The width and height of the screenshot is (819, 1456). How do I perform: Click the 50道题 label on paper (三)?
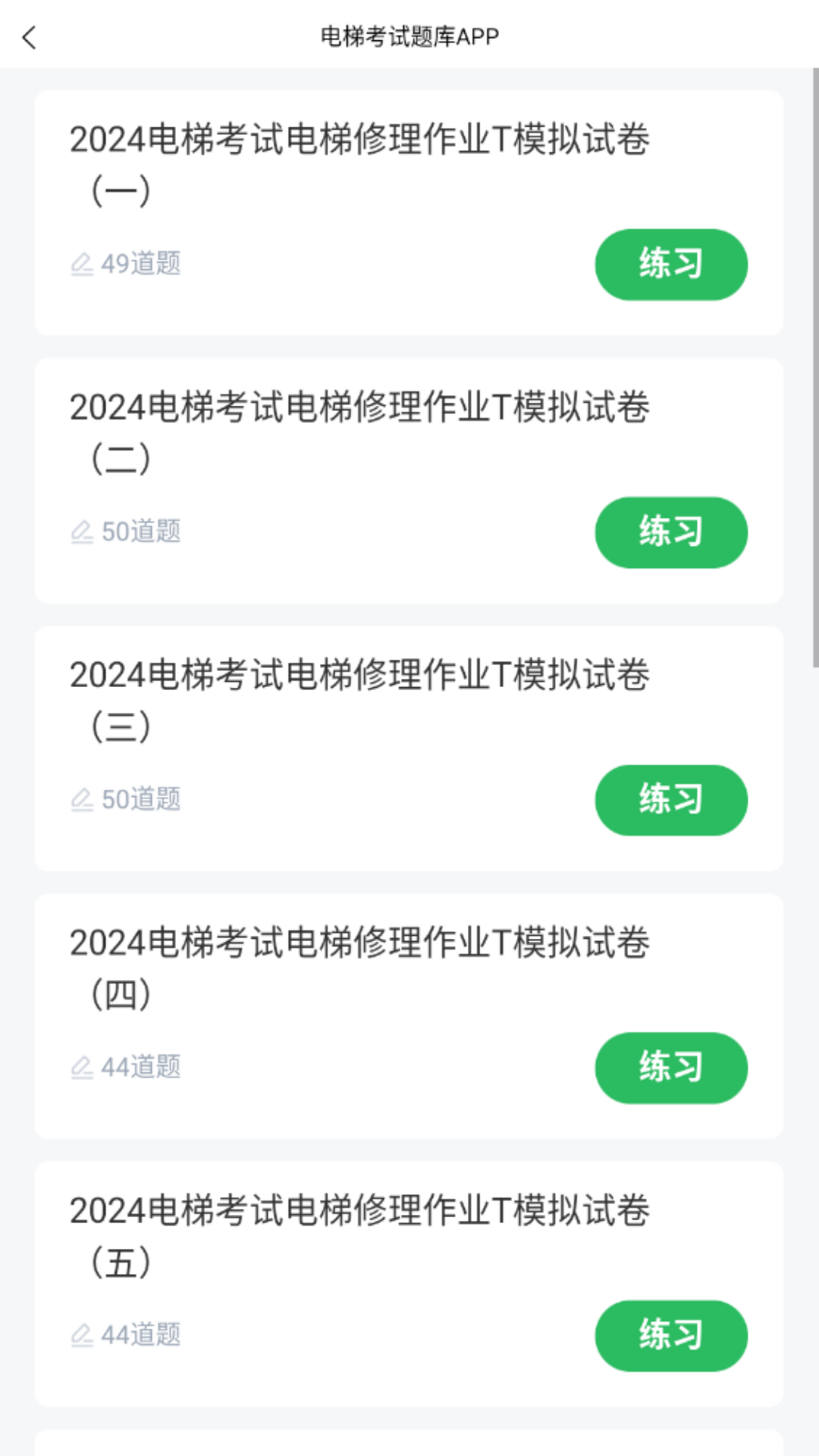(141, 800)
